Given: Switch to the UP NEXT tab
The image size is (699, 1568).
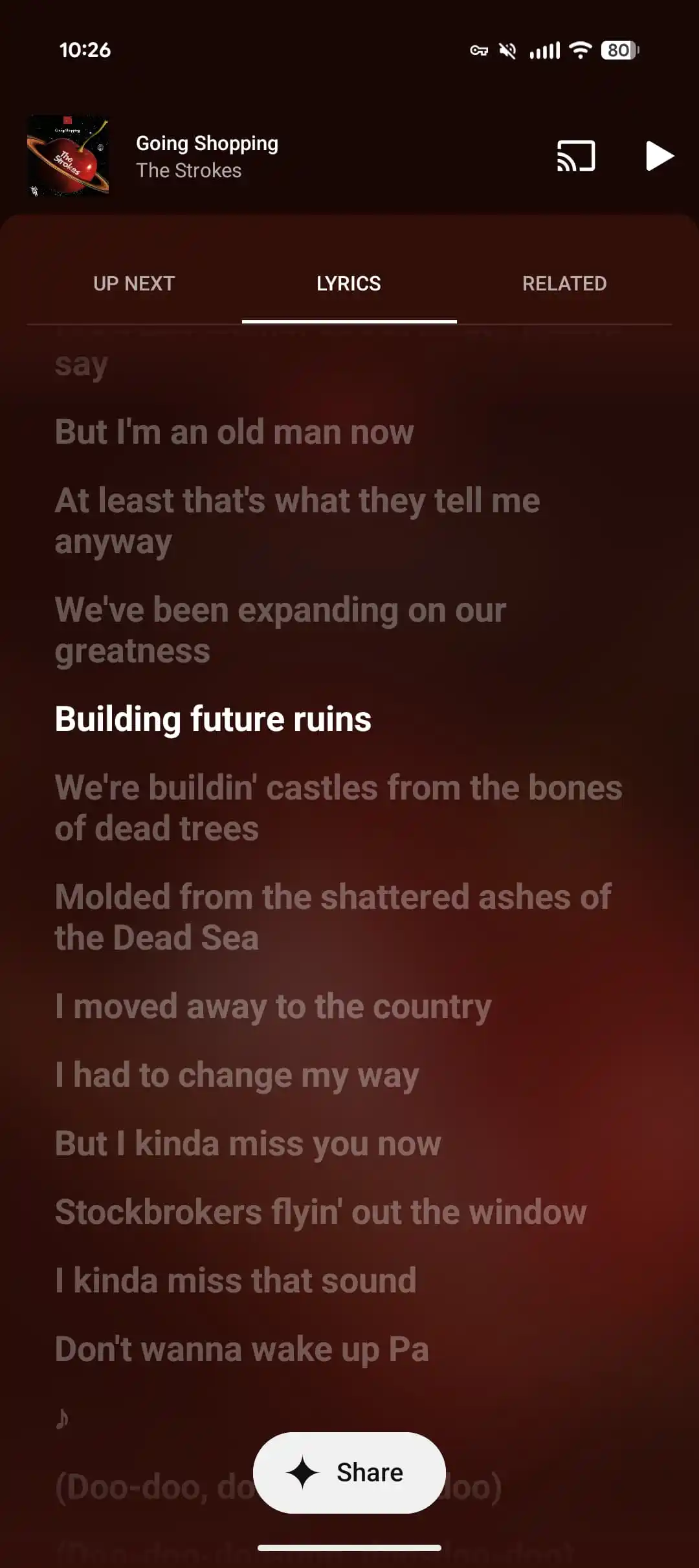Looking at the screenshot, I should [134, 283].
